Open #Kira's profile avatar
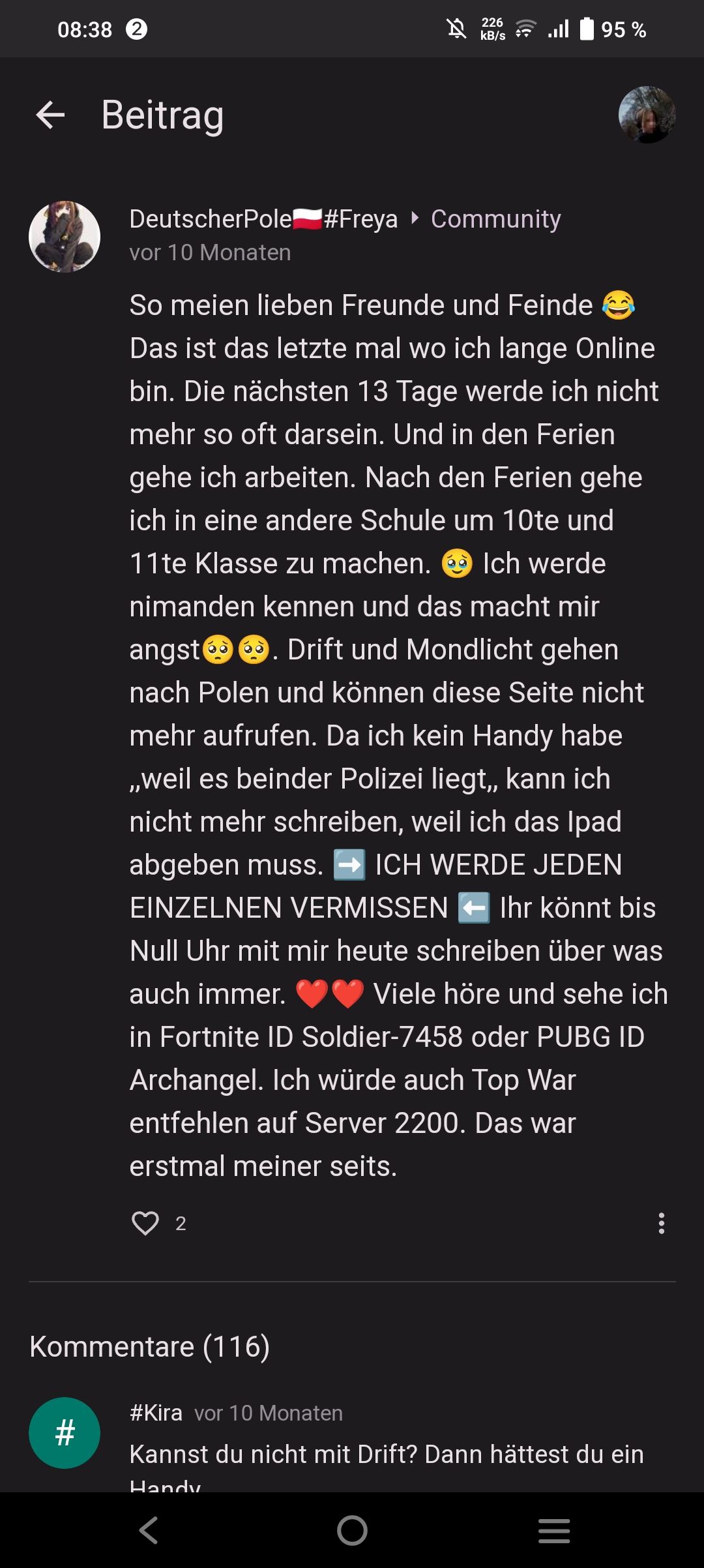This screenshot has height=1568, width=704. click(x=65, y=1433)
